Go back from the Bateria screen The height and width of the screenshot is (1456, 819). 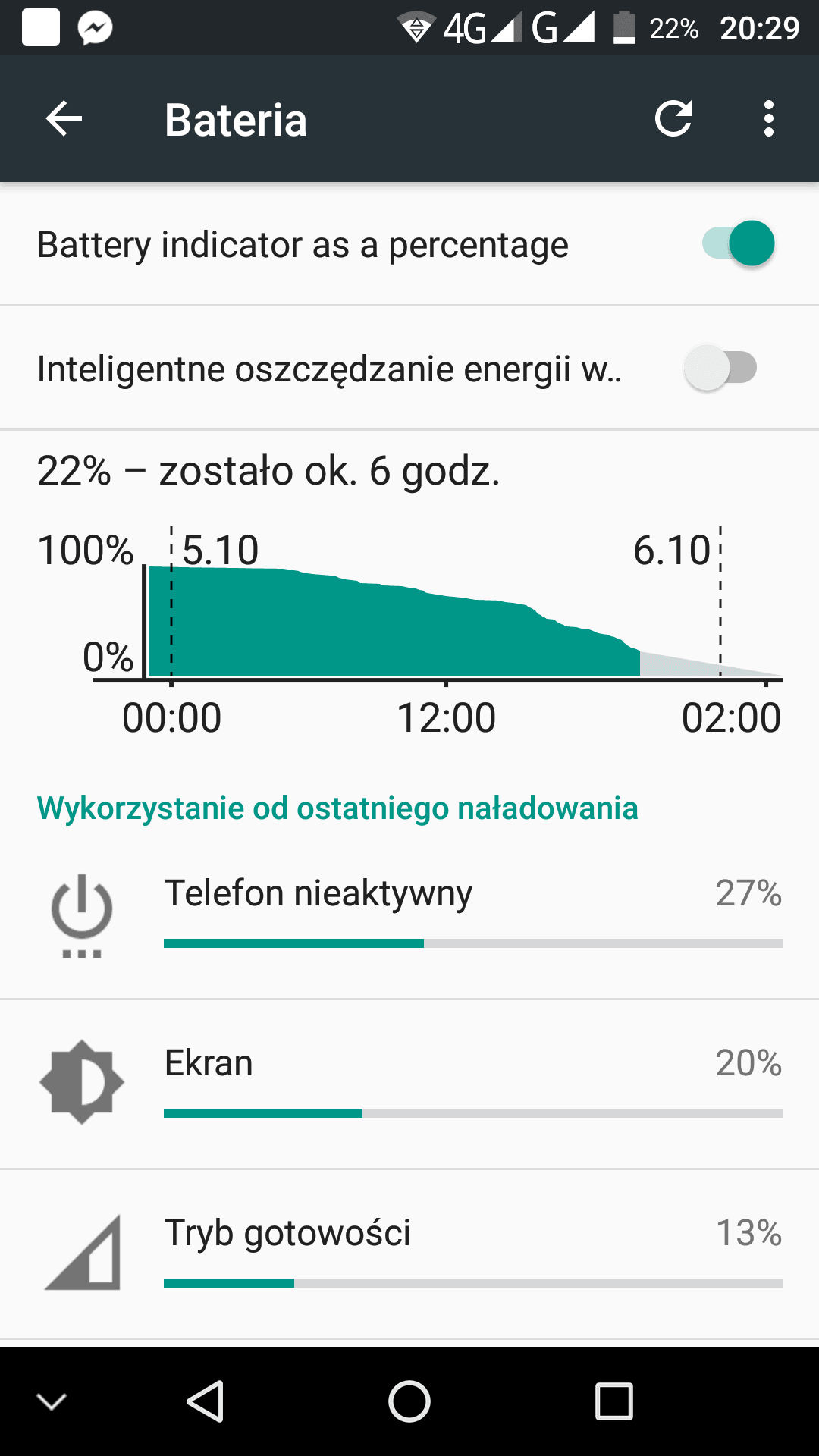[64, 119]
